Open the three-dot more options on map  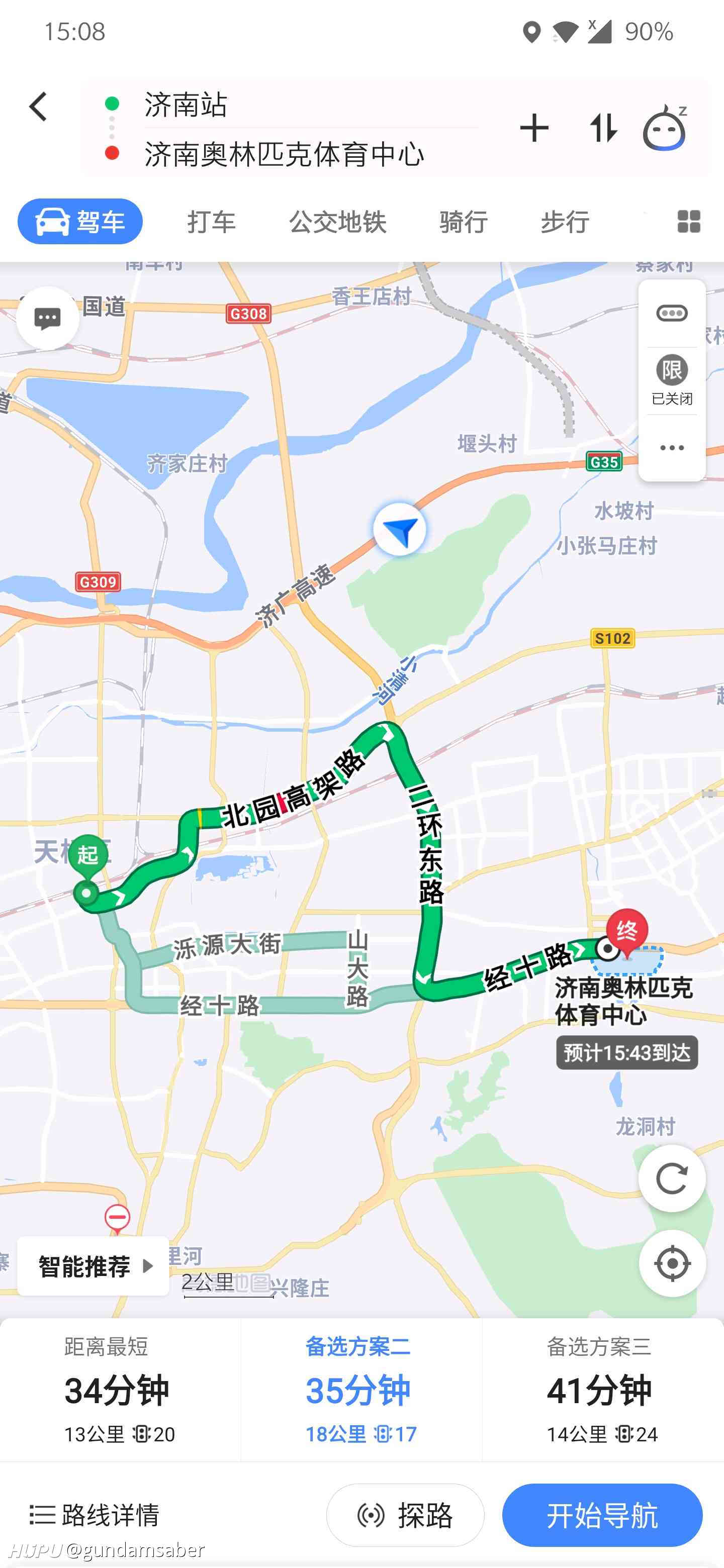point(672,448)
